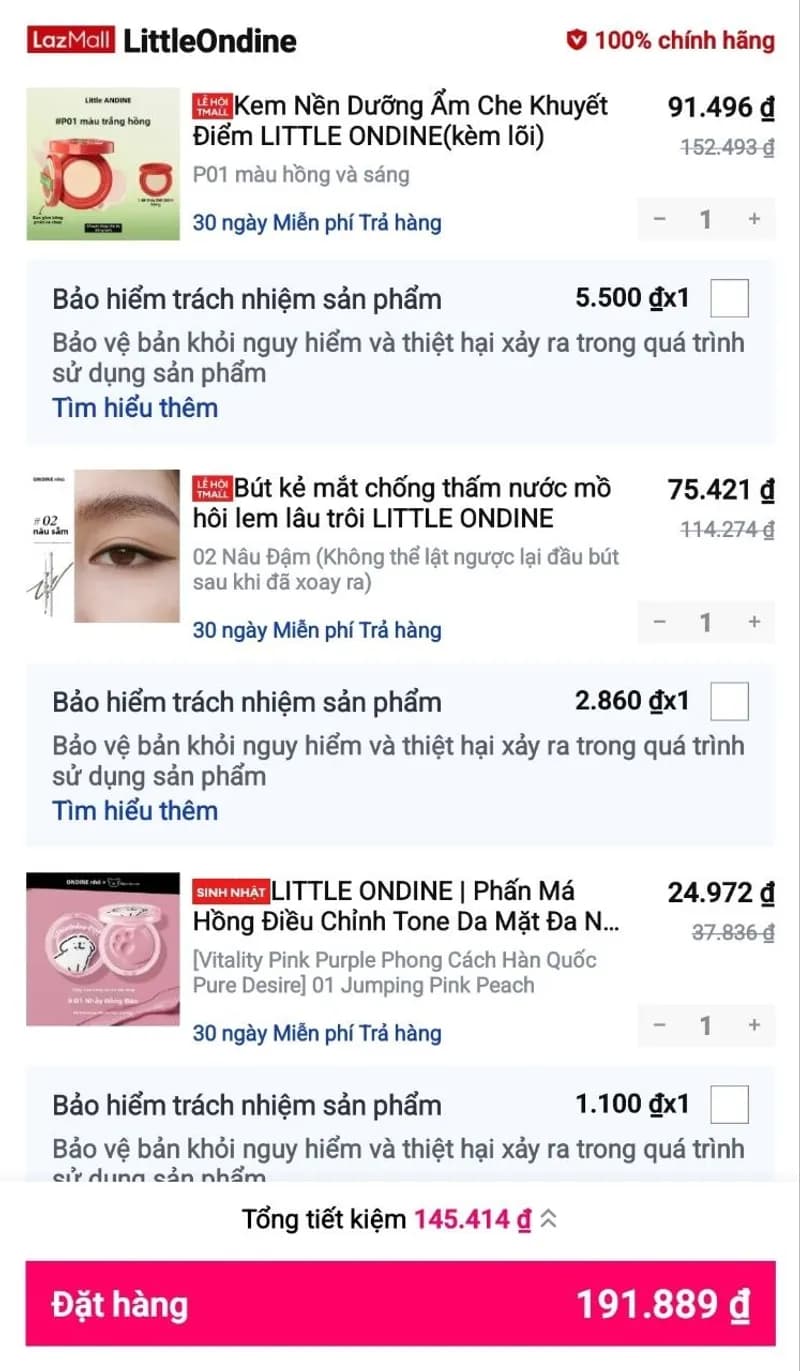This screenshot has width=800, height=1371.
Task: Increase quantity of Phấn Má Hồng blush
Action: point(754,1025)
